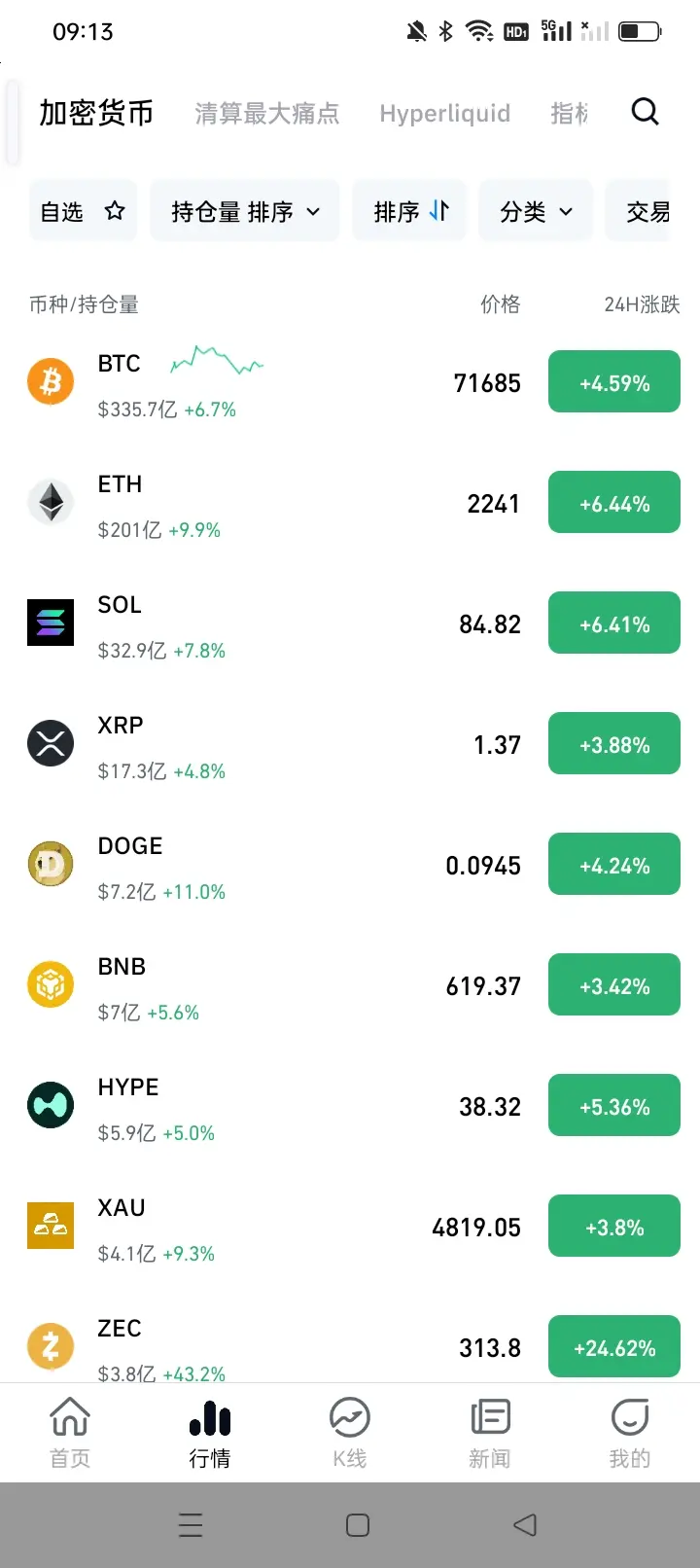This screenshot has height=1568, width=700.
Task: Go to the 首页 home tab
Action: pyautogui.click(x=70, y=1432)
